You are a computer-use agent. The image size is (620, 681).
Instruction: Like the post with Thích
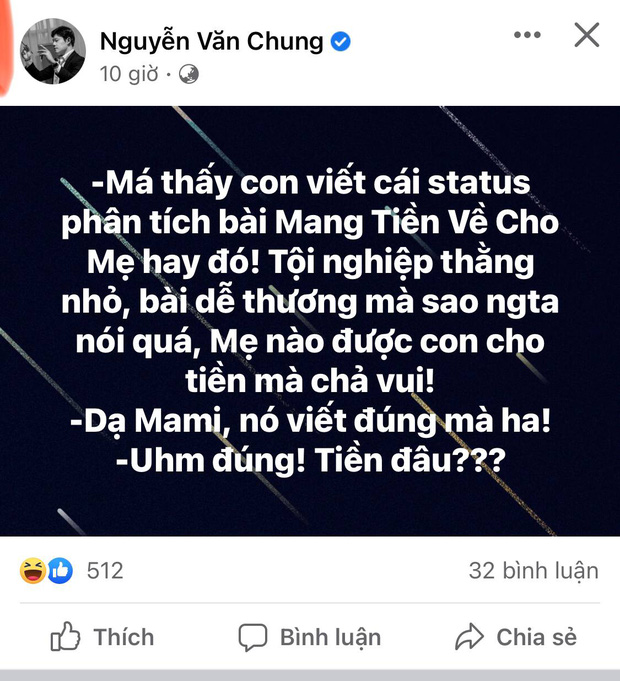[102, 637]
